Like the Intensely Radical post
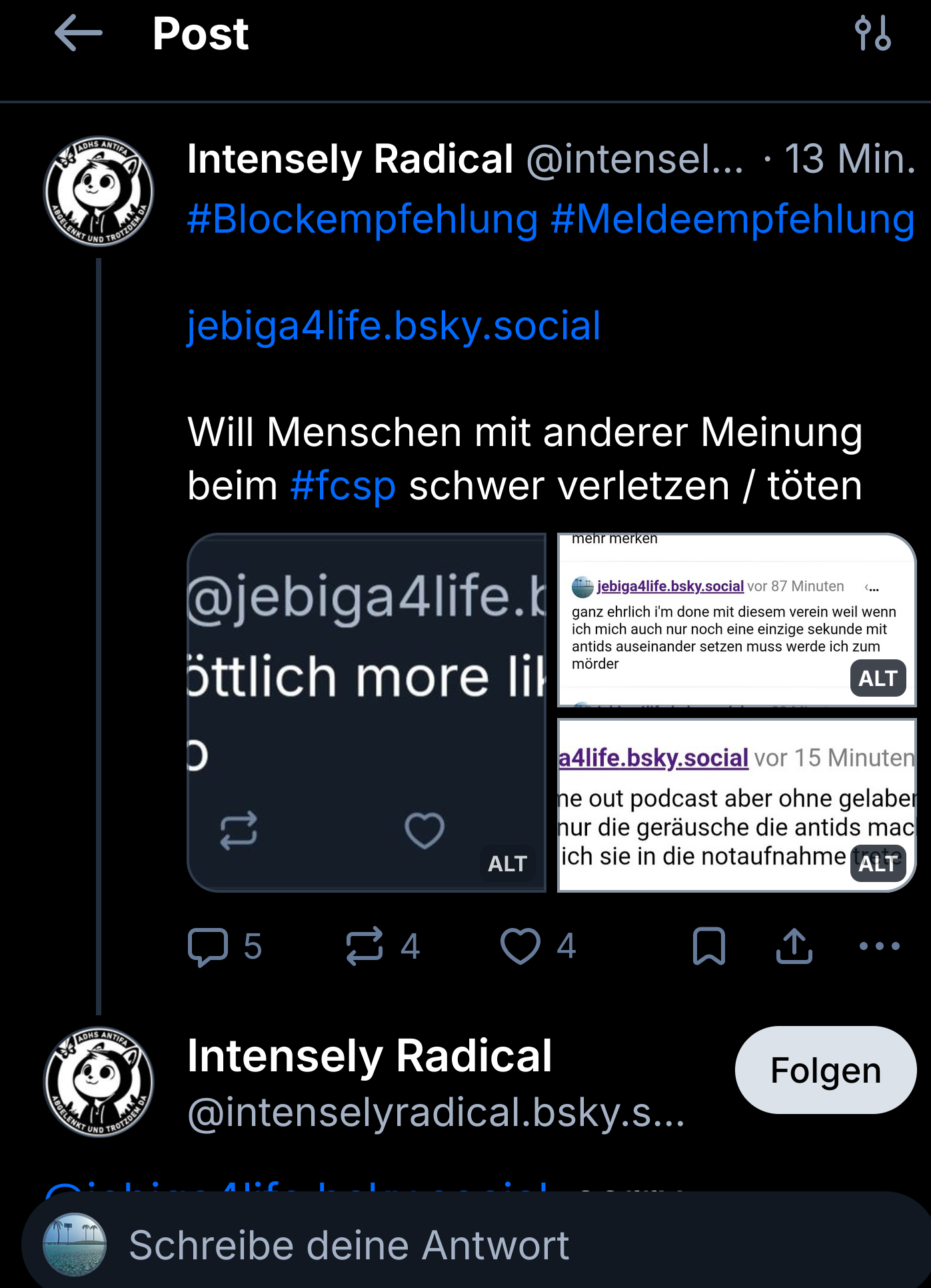 (520, 946)
